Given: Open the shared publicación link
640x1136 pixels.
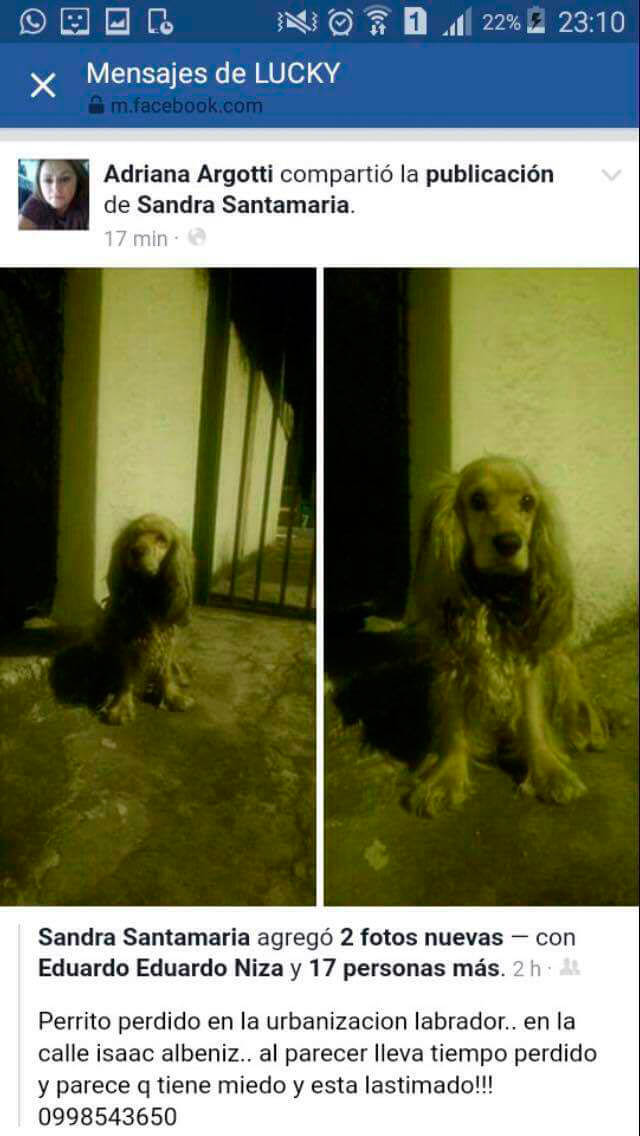Looking at the screenshot, I should coord(489,174).
